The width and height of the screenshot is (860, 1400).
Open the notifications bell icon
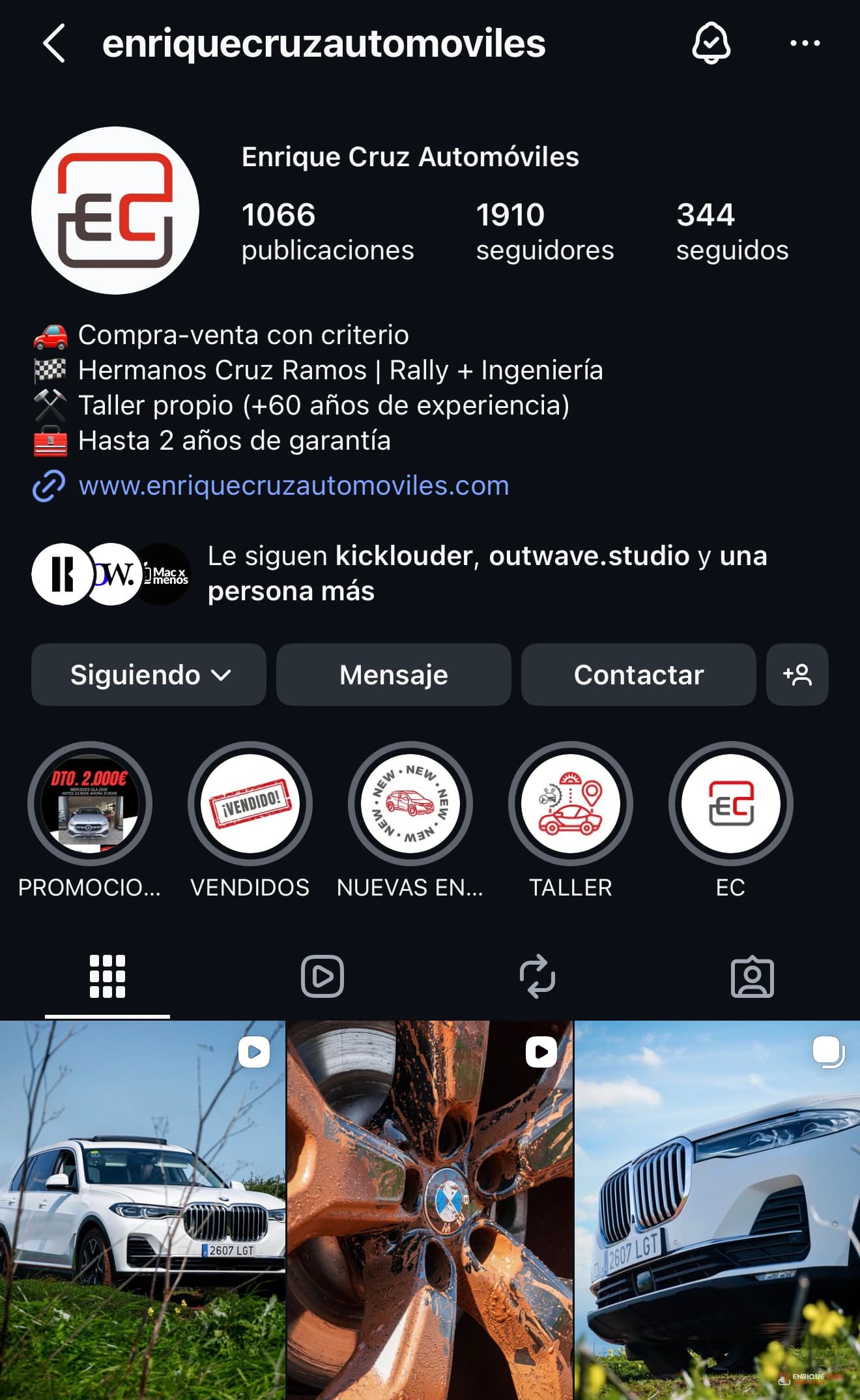[712, 44]
